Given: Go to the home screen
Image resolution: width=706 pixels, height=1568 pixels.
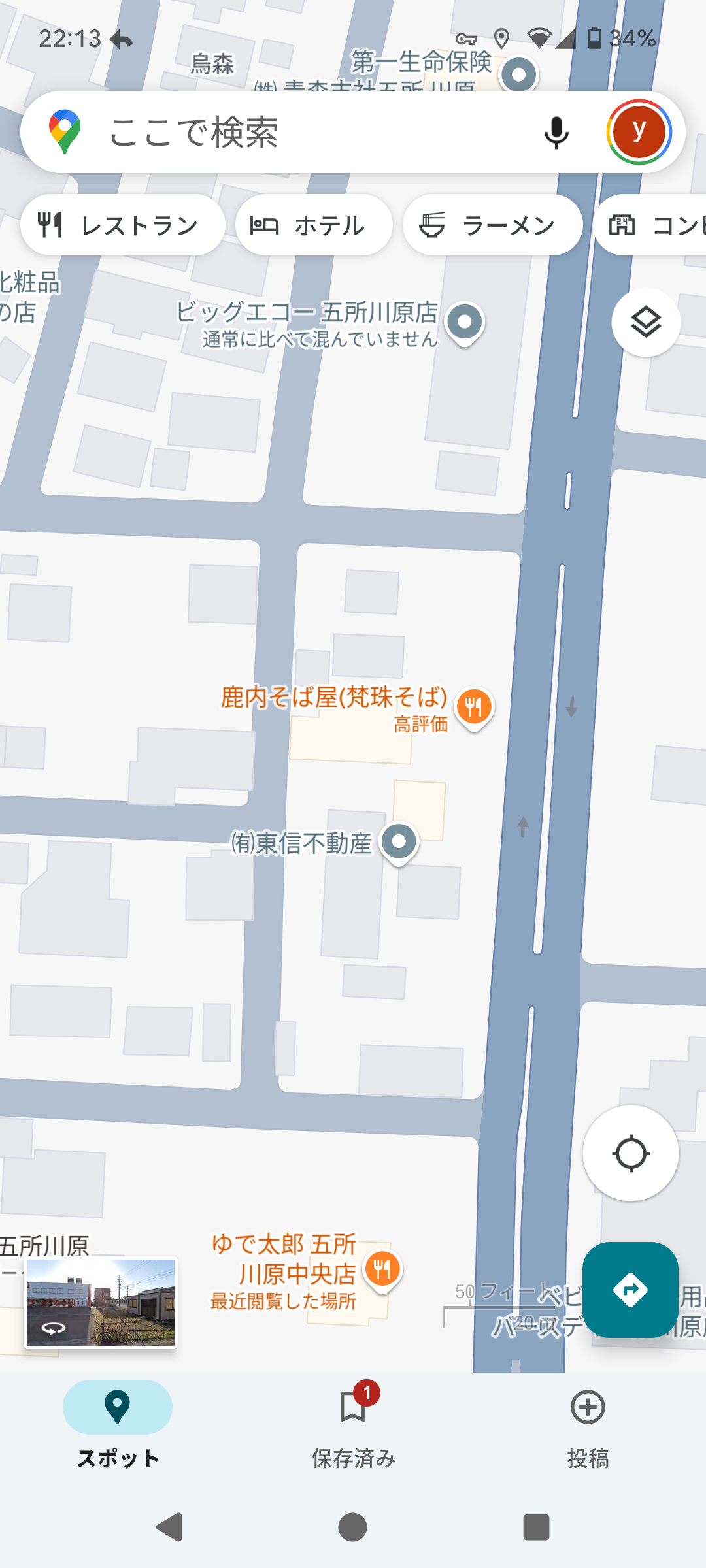Looking at the screenshot, I should (x=352, y=1527).
